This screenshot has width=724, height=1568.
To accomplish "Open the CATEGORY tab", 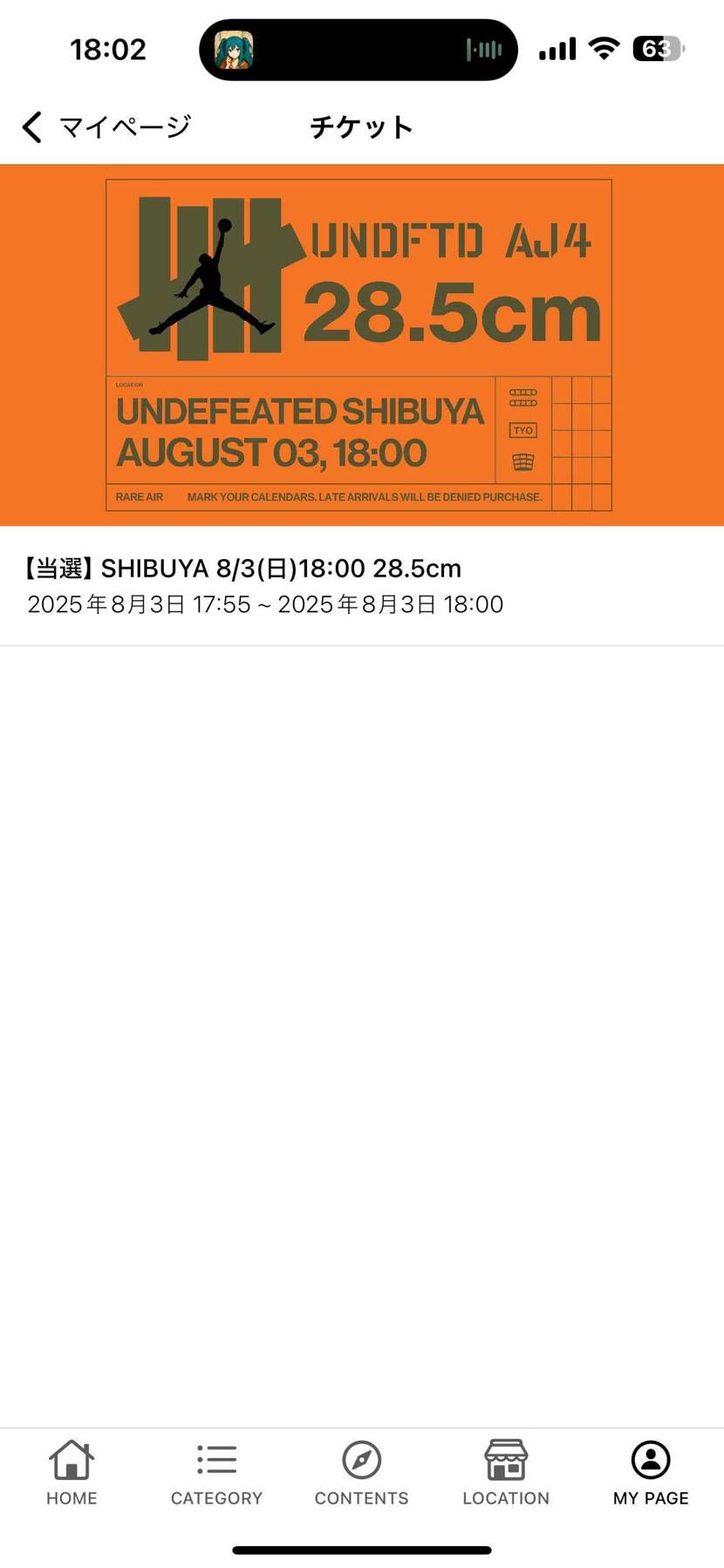I will coord(216,1473).
